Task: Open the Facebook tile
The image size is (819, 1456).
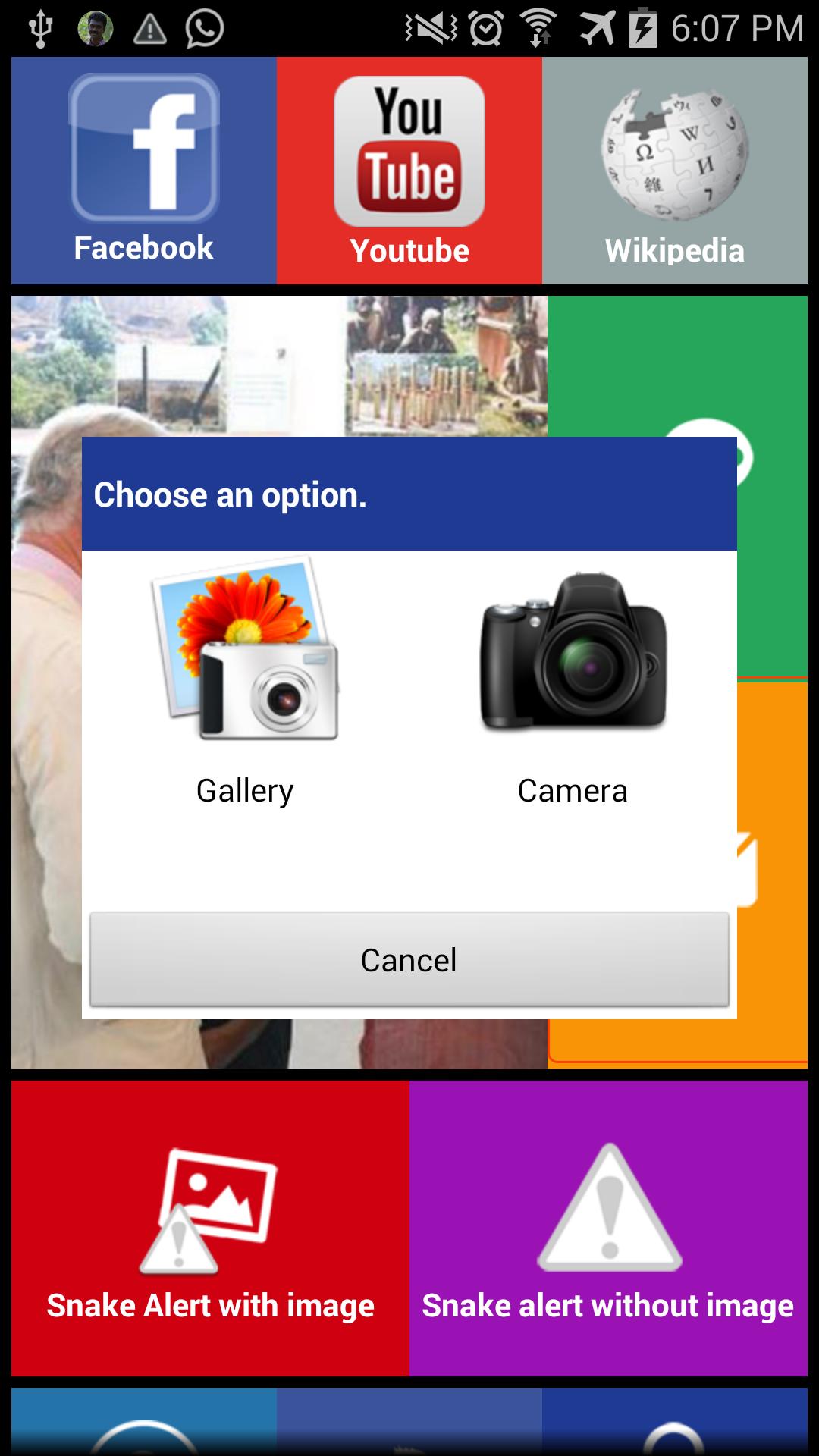Action: click(x=144, y=171)
